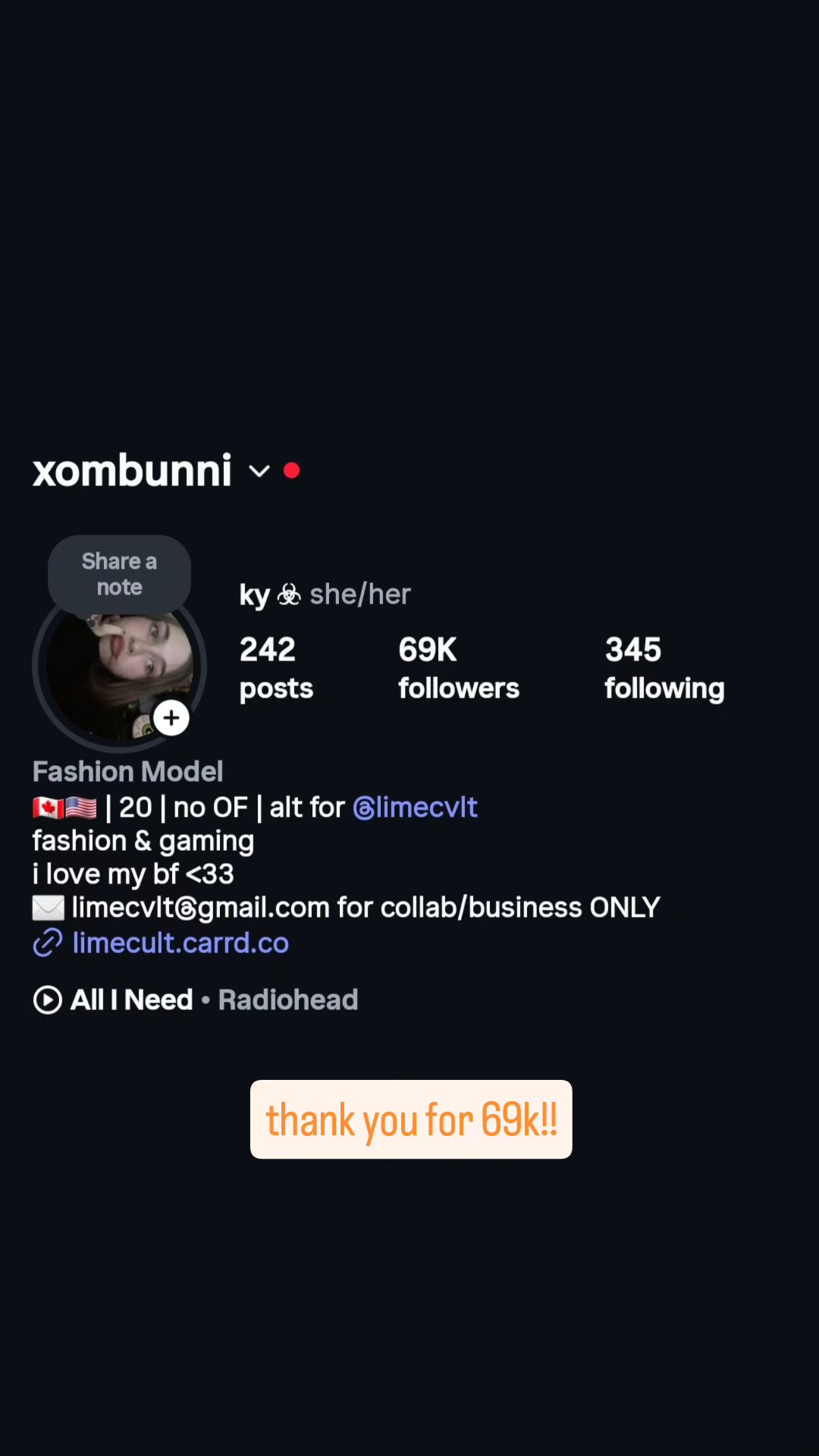Tap the biohazard emoji next to ky
Image resolution: width=819 pixels, height=1456 pixels.
[x=290, y=595]
